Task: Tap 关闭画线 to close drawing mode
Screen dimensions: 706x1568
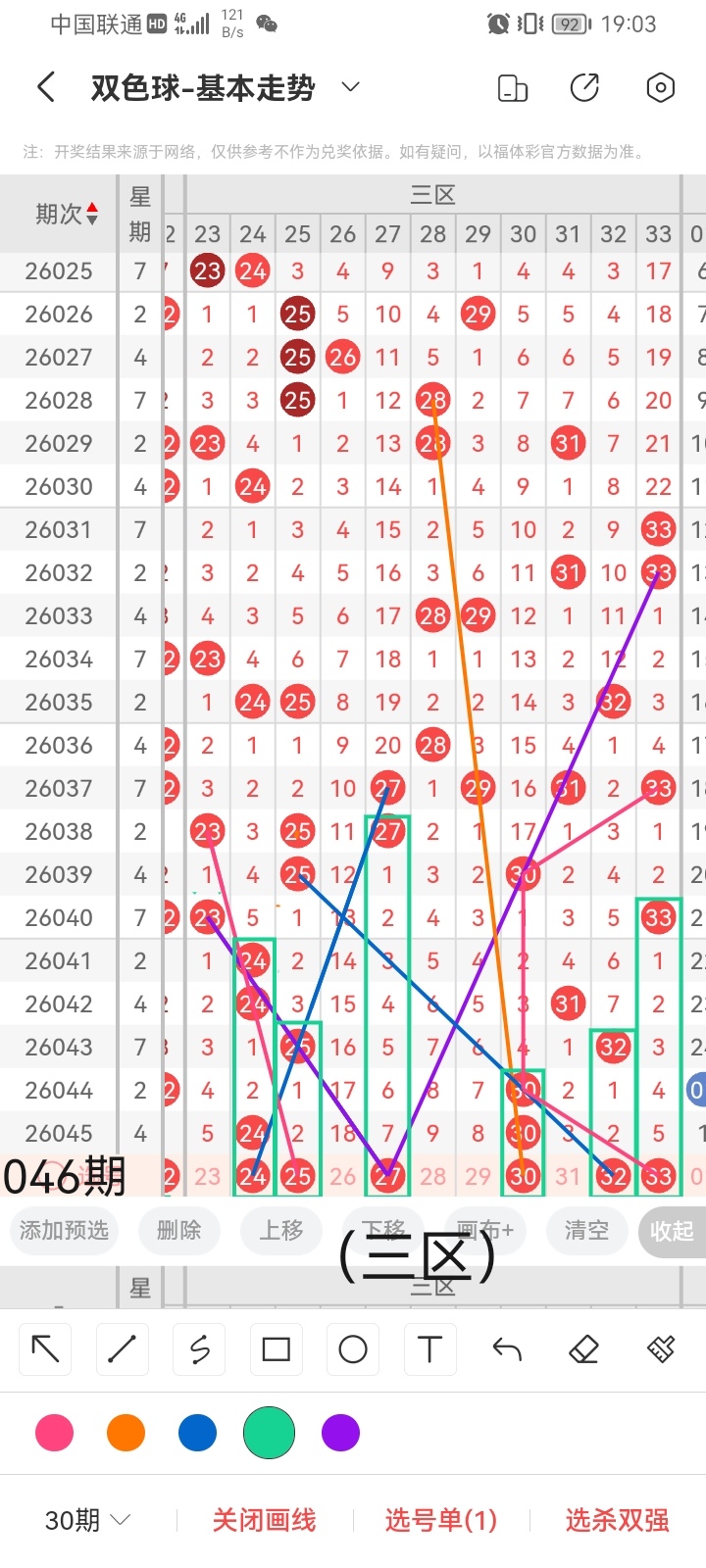Action: point(264,1520)
